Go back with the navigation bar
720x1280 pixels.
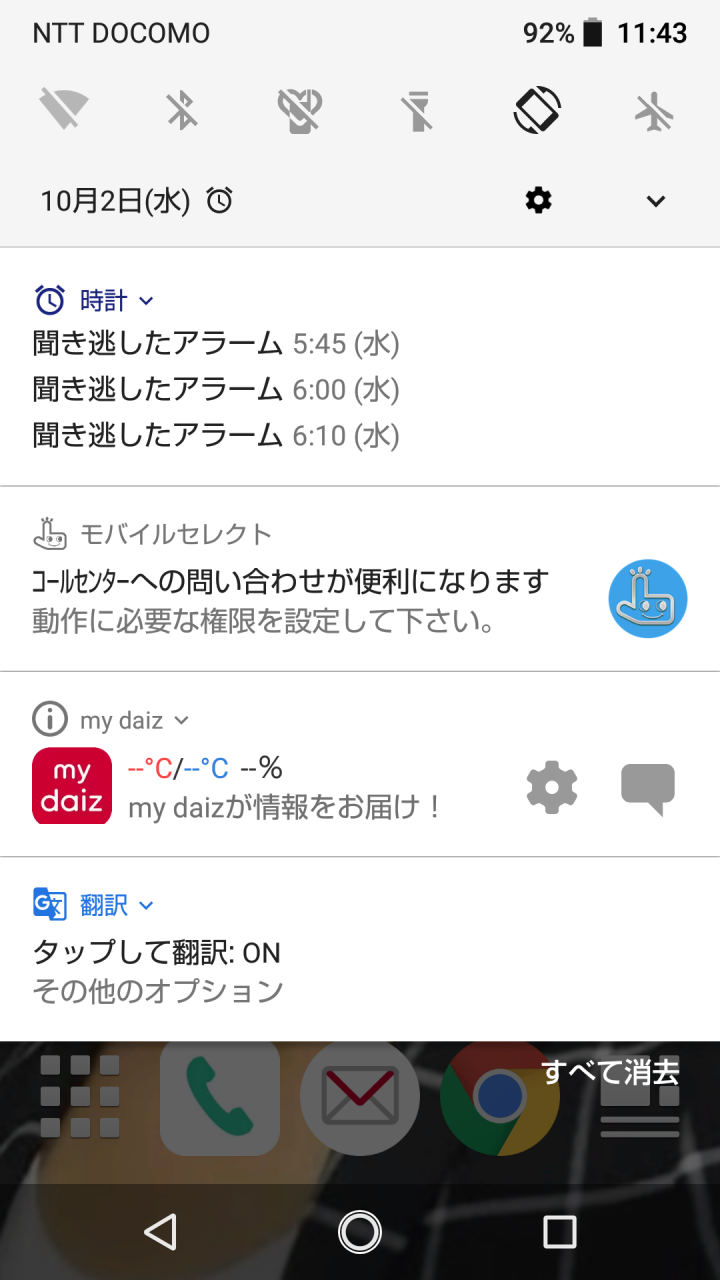[x=161, y=1232]
